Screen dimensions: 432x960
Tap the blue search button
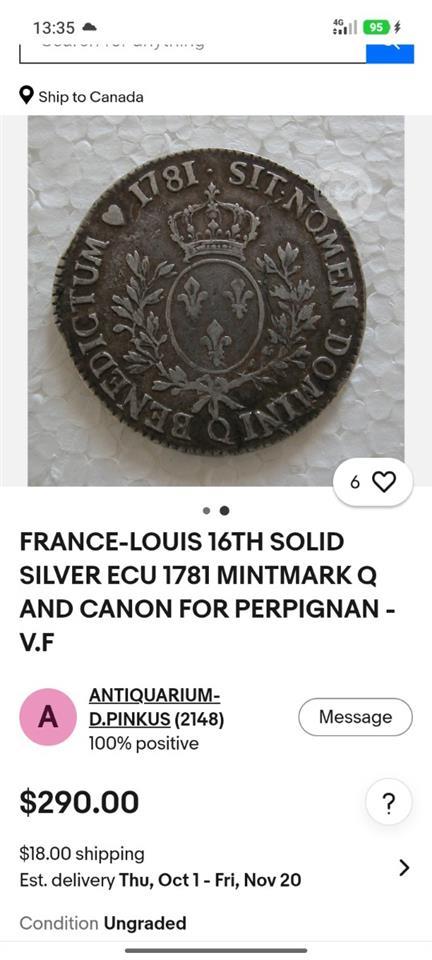[x=390, y=51]
